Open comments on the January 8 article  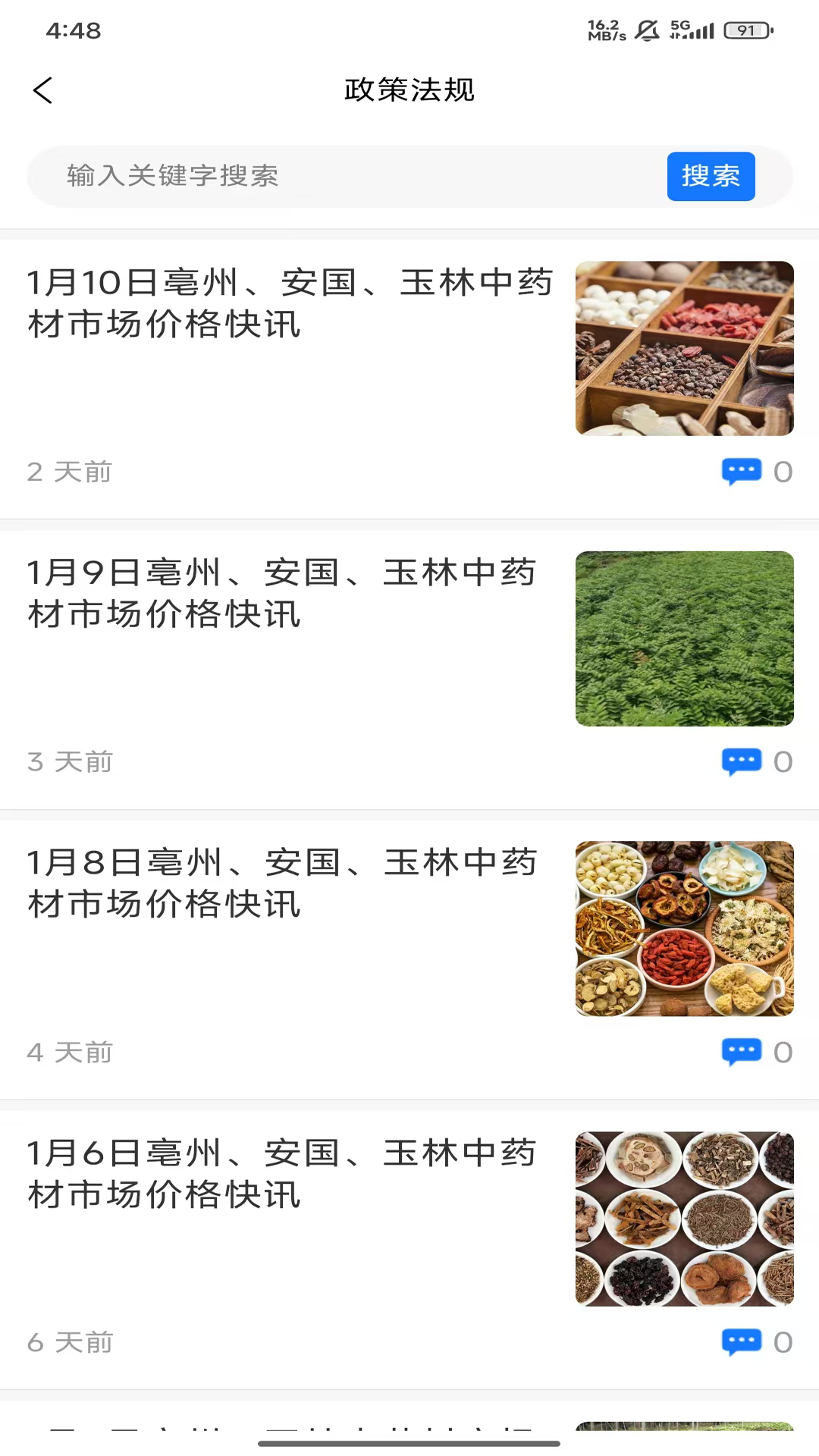coord(742,1051)
